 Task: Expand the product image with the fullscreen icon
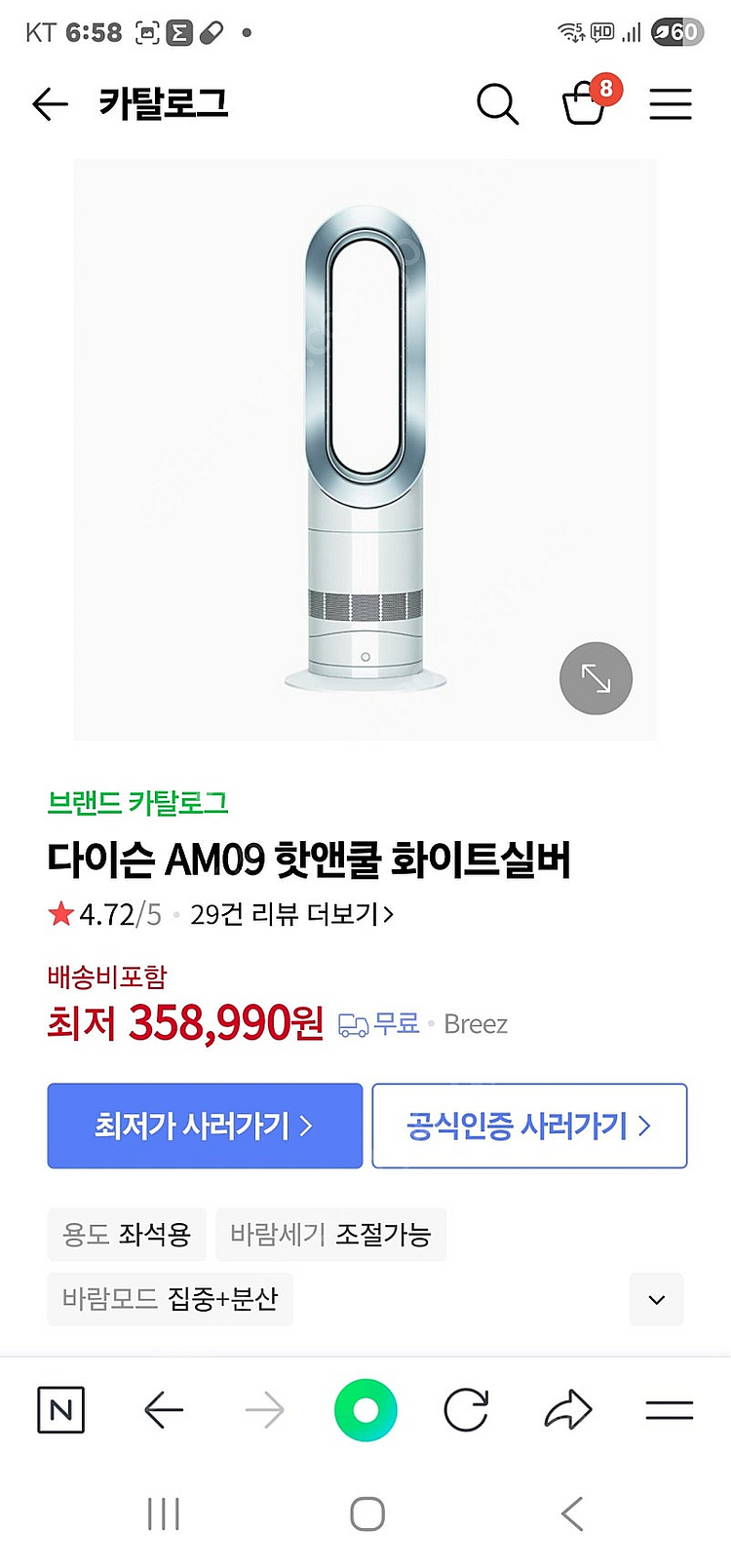596,677
